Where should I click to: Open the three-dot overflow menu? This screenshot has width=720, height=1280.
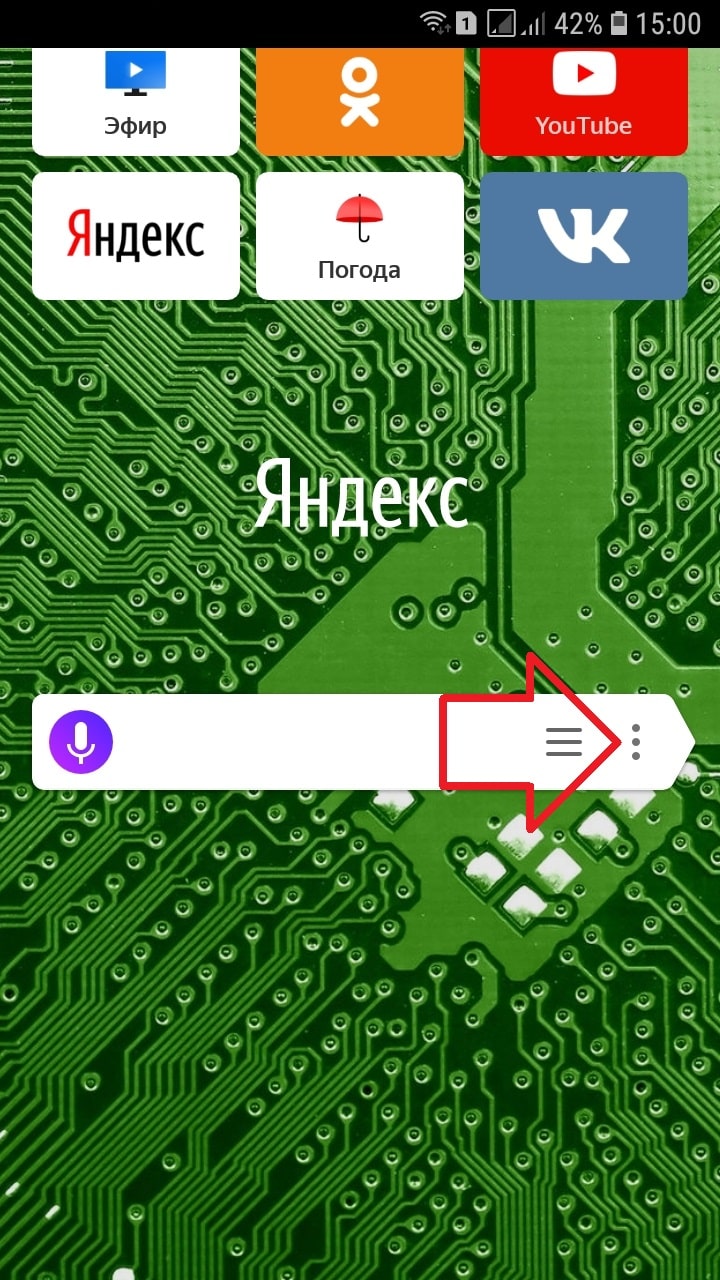636,742
